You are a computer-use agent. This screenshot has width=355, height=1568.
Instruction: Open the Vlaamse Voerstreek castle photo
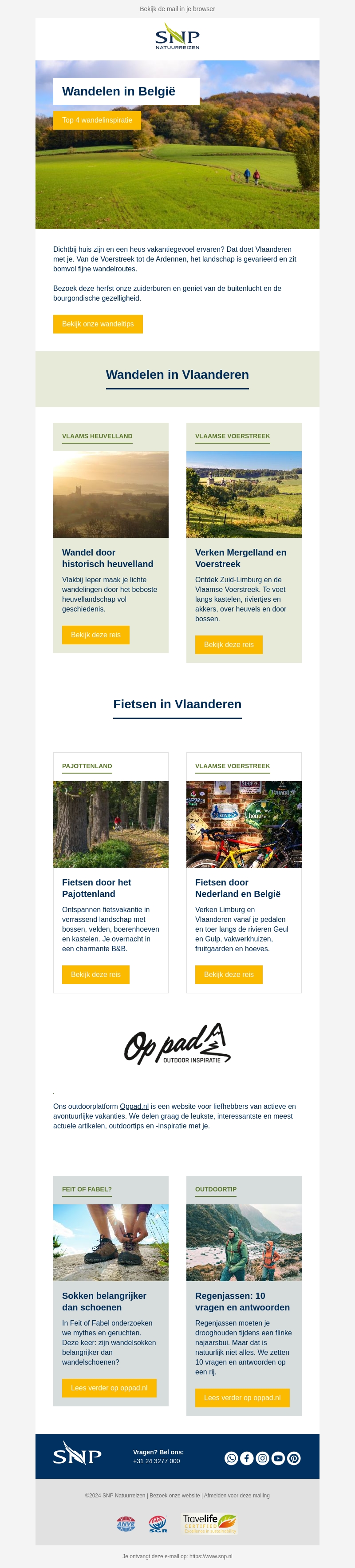(x=244, y=494)
